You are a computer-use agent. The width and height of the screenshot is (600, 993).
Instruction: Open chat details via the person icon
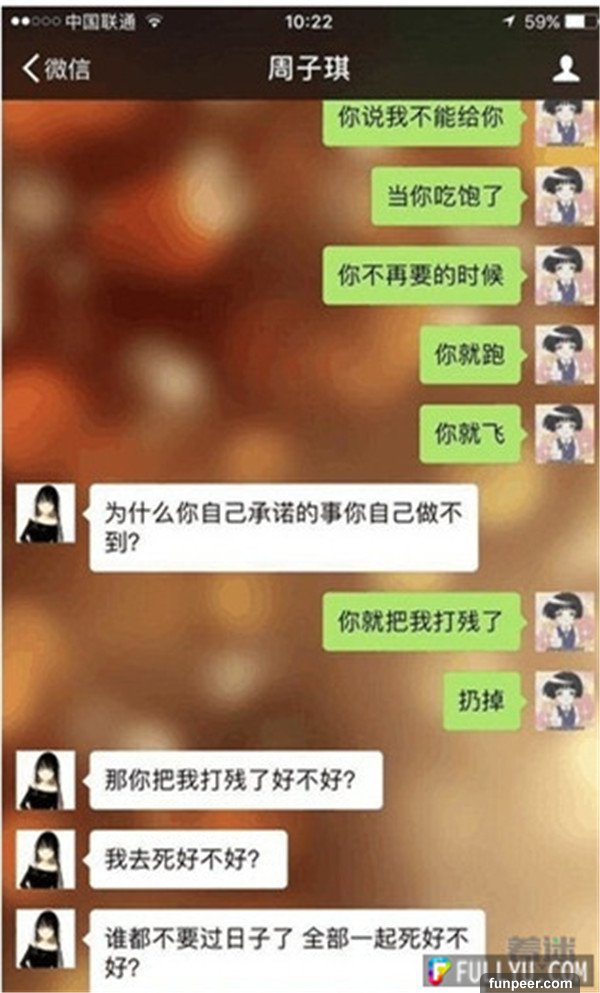(x=566, y=68)
